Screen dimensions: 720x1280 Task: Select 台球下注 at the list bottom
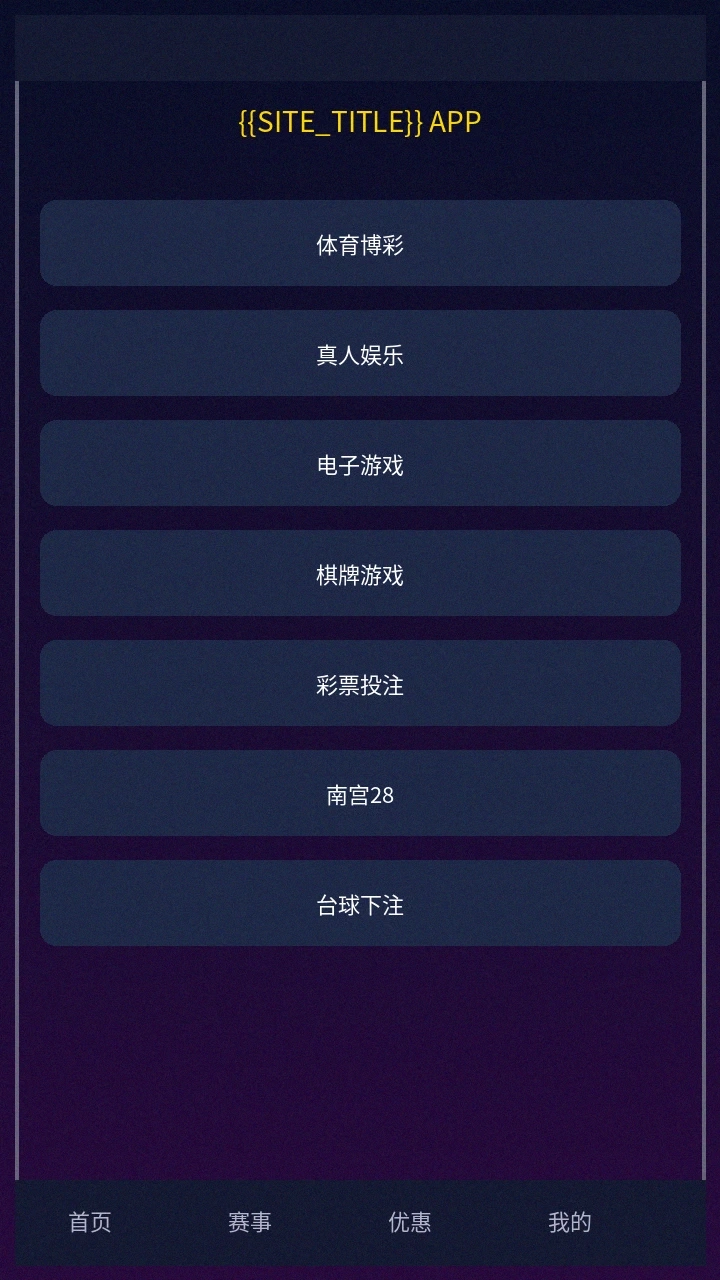pos(360,904)
